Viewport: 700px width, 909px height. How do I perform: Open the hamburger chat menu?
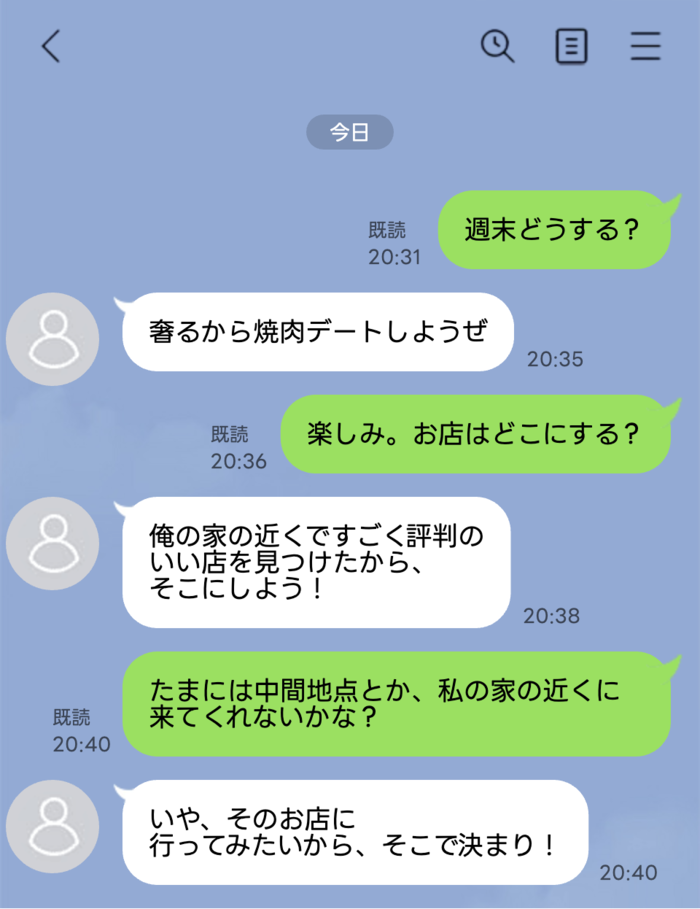click(646, 46)
